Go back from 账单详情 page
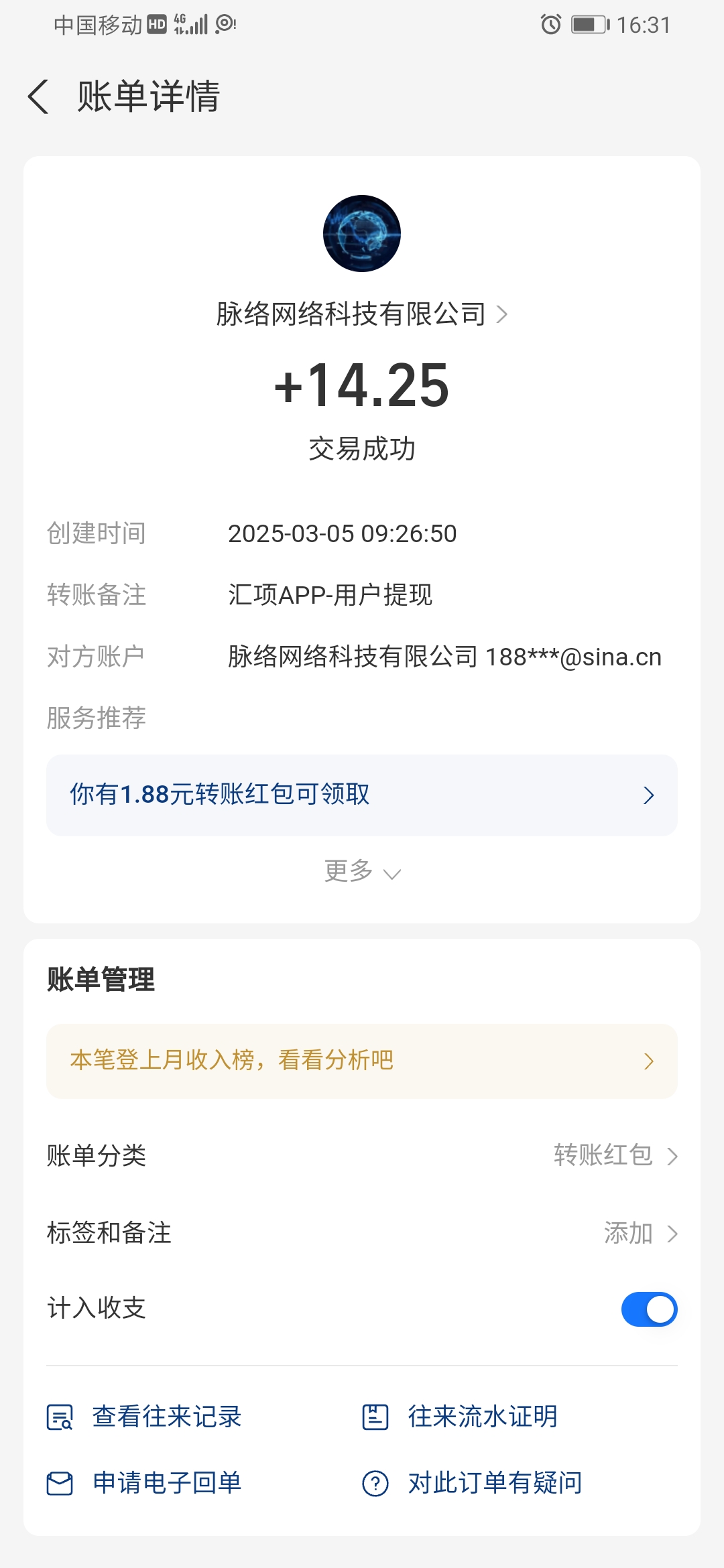Viewport: 724px width, 1568px height. coord(38,96)
